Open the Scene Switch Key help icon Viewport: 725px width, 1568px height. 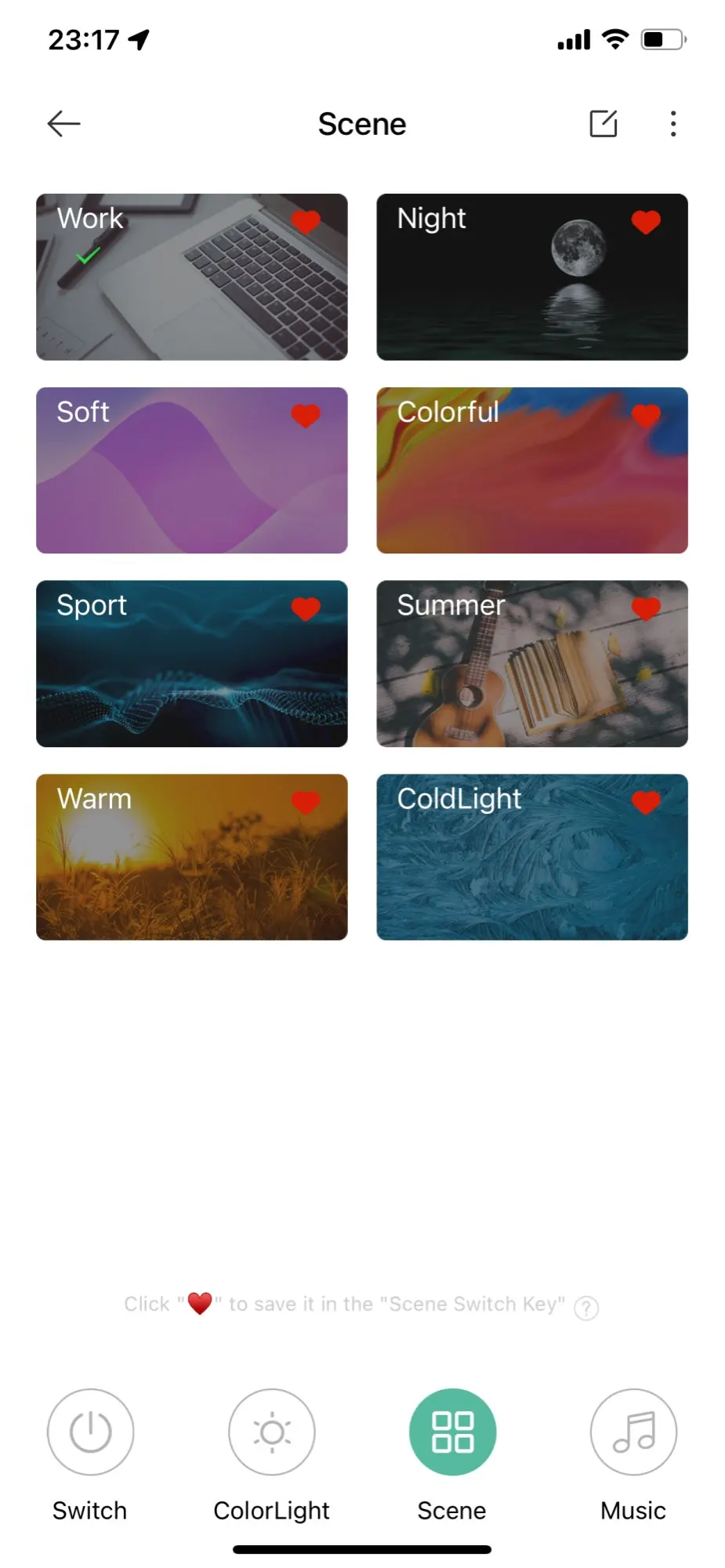click(586, 1308)
